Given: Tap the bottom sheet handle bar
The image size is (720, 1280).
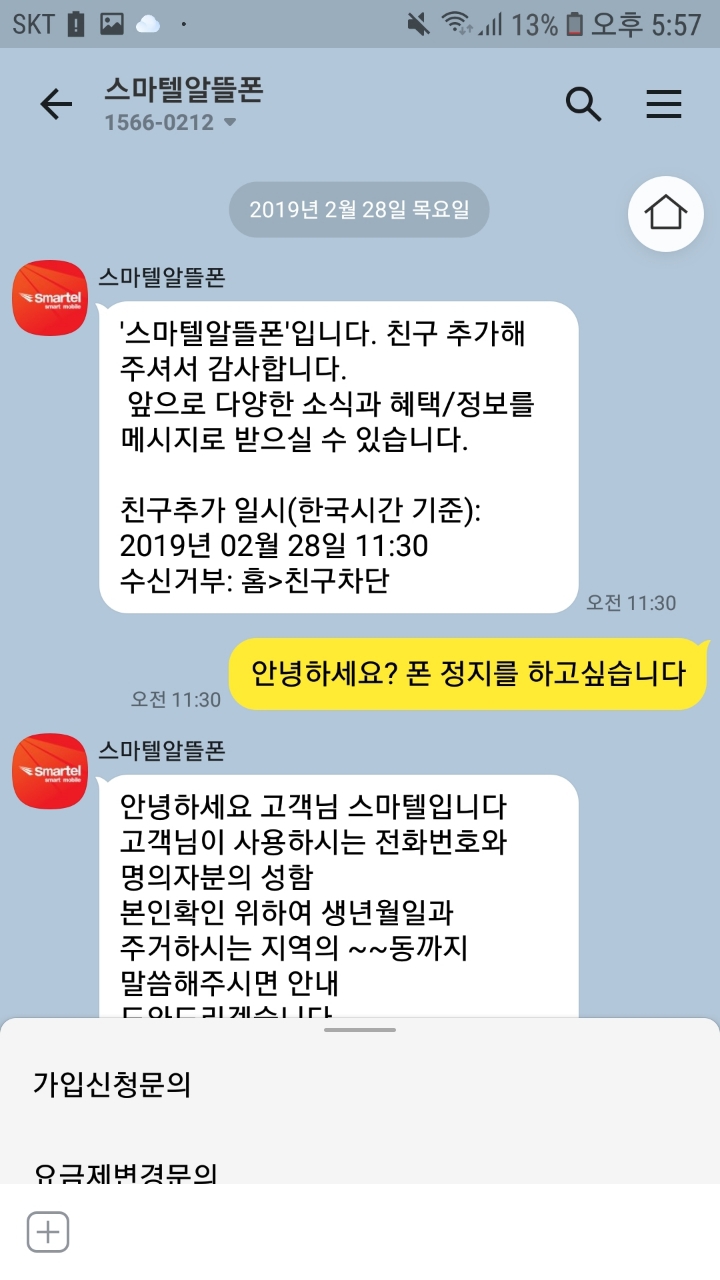Looking at the screenshot, I should coord(360,1030).
